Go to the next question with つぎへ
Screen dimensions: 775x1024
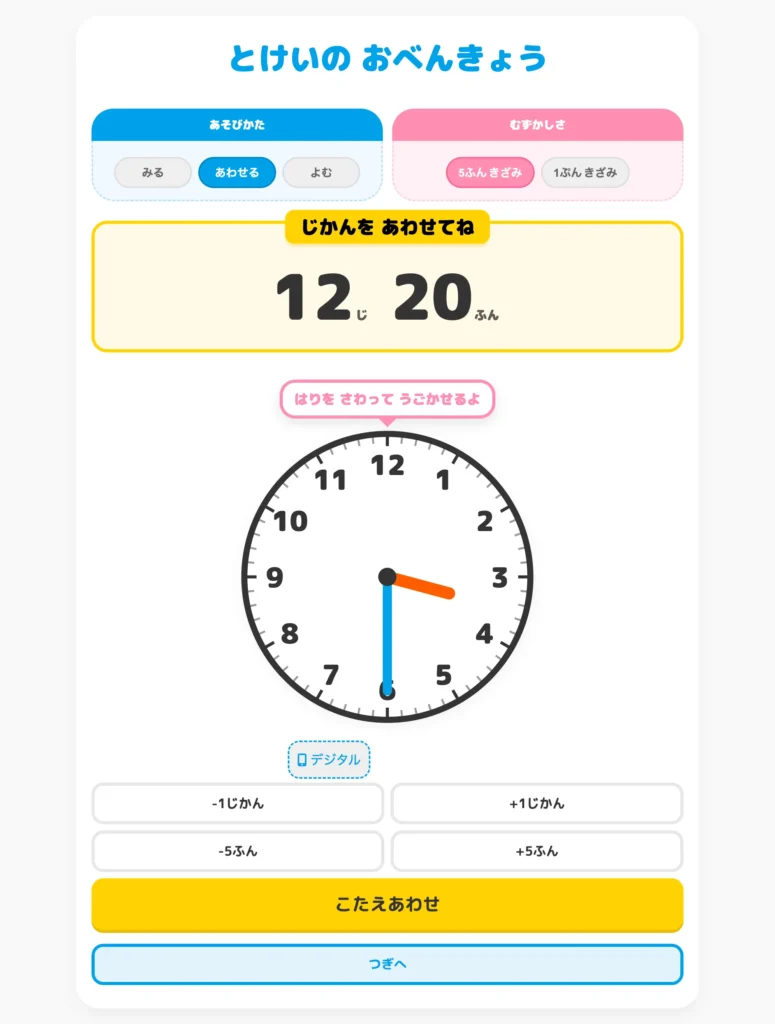[x=387, y=964]
